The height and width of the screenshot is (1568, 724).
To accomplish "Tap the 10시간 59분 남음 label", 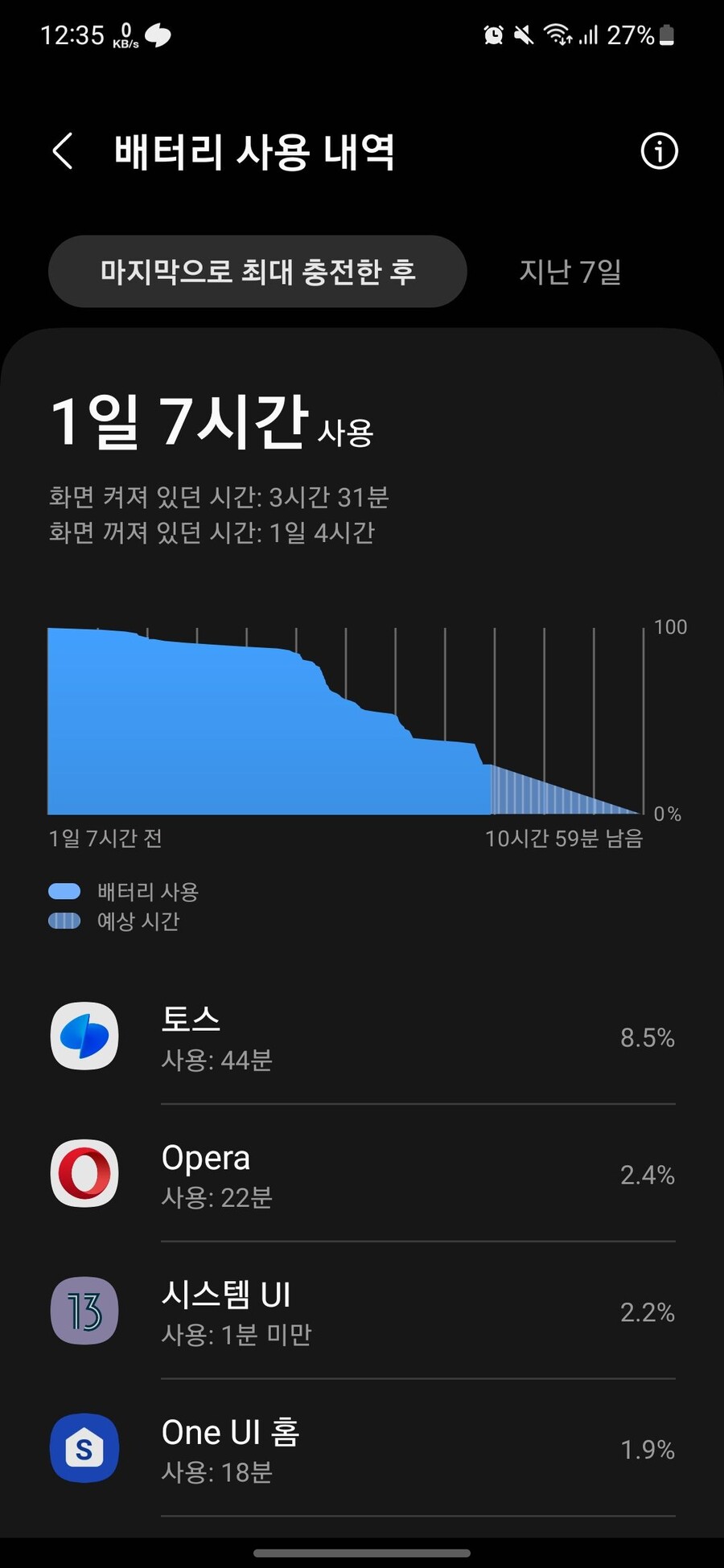I will pos(563,838).
